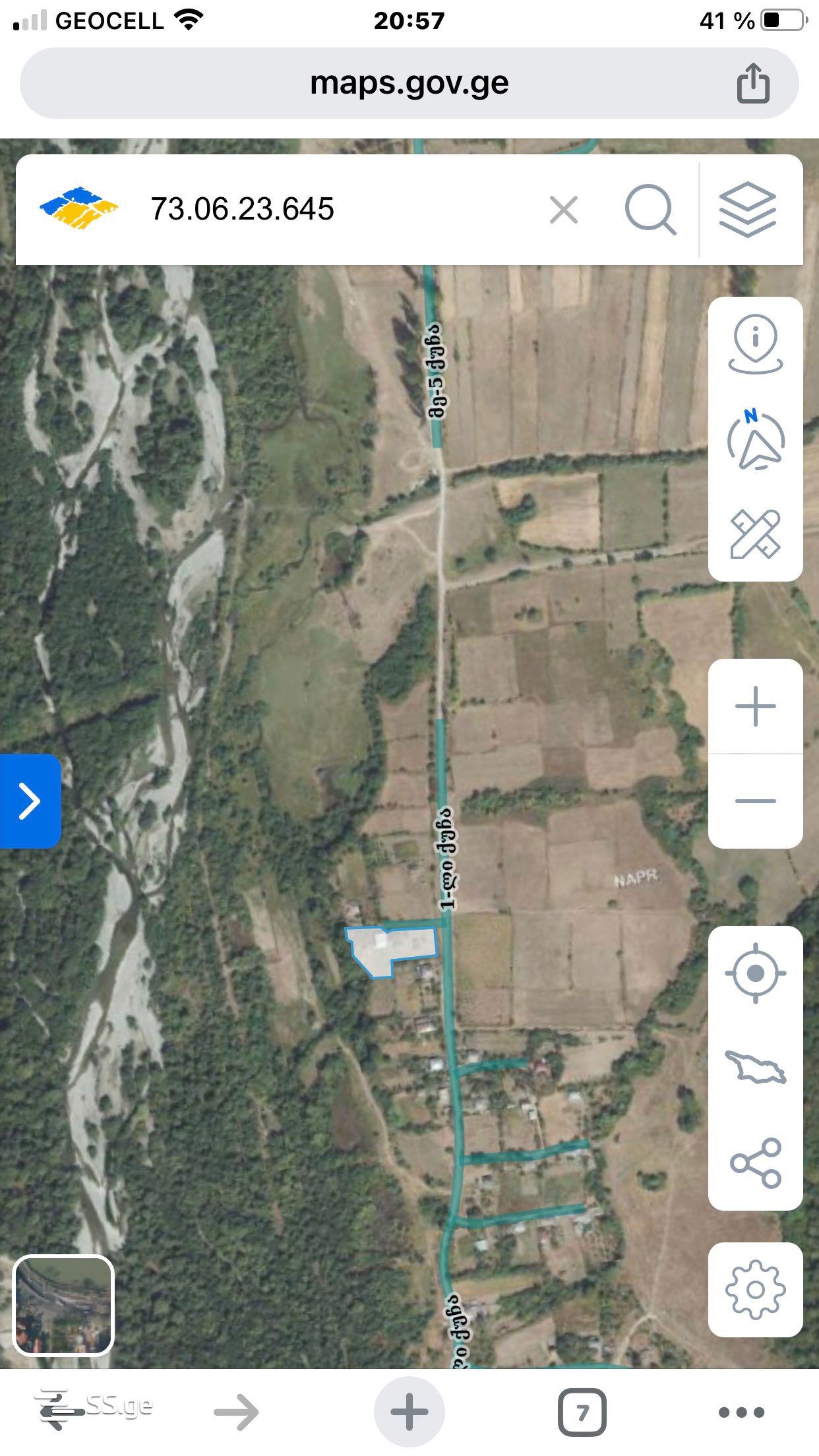The height and width of the screenshot is (1456, 819).
Task: Center the map on my location
Action: 755,973
